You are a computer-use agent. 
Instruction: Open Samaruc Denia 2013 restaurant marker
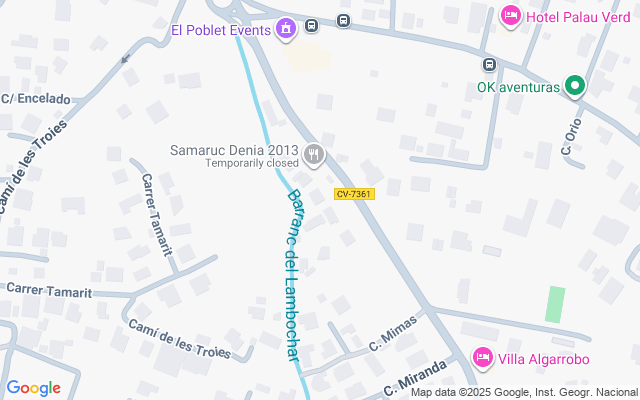pyautogui.click(x=314, y=153)
